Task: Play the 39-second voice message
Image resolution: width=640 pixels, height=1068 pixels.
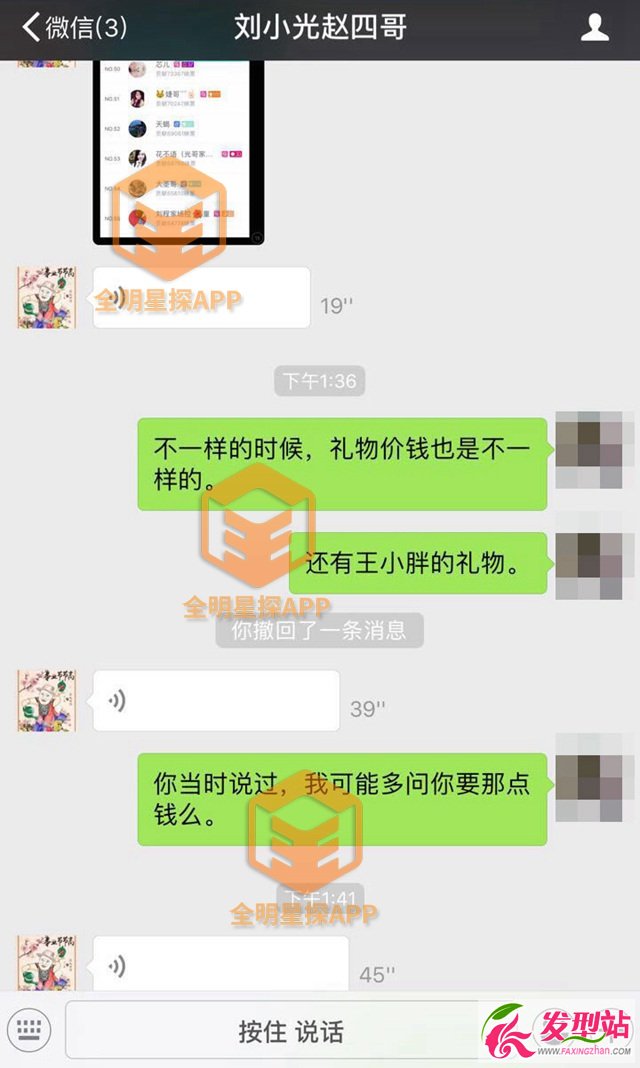Action: [x=216, y=701]
